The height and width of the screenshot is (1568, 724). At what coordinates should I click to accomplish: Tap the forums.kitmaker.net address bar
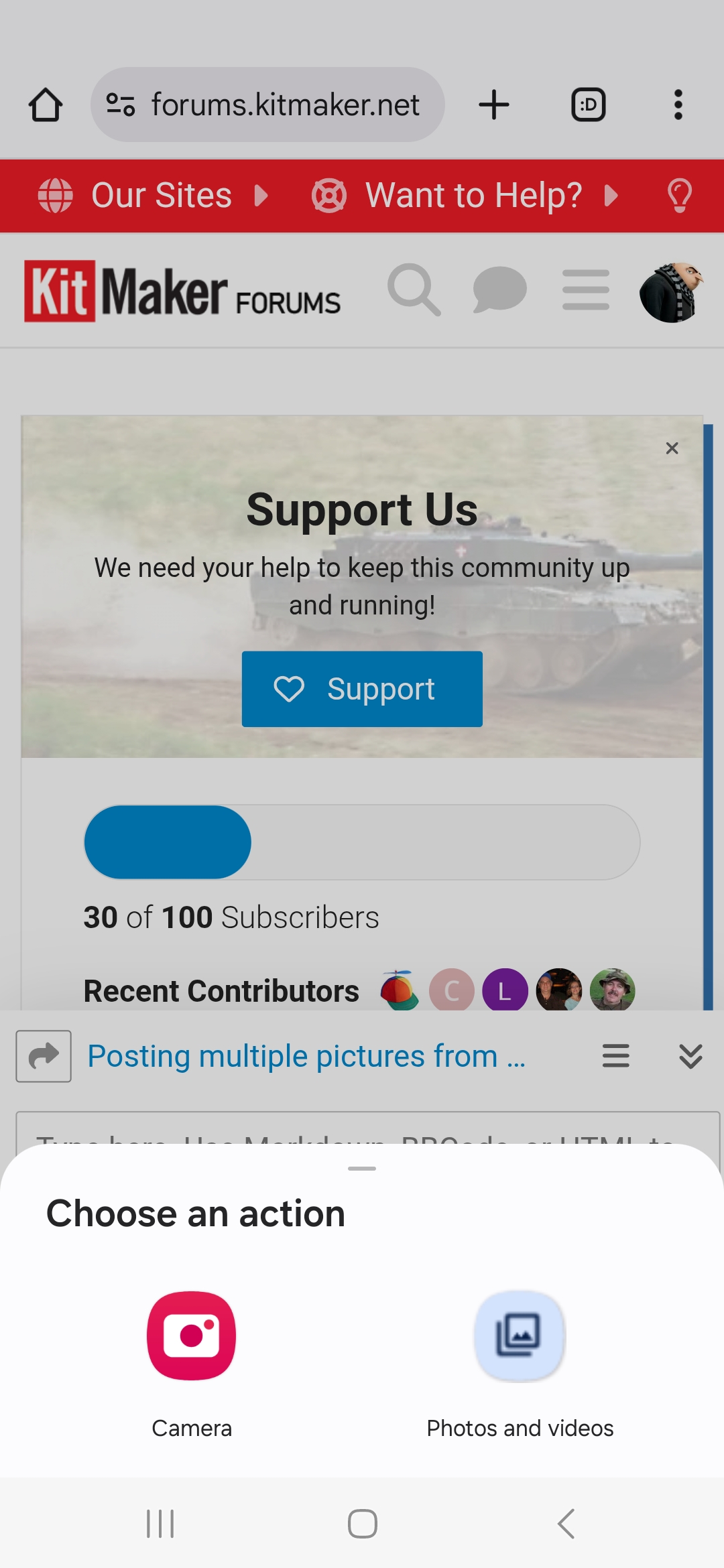pyautogui.click(x=267, y=105)
